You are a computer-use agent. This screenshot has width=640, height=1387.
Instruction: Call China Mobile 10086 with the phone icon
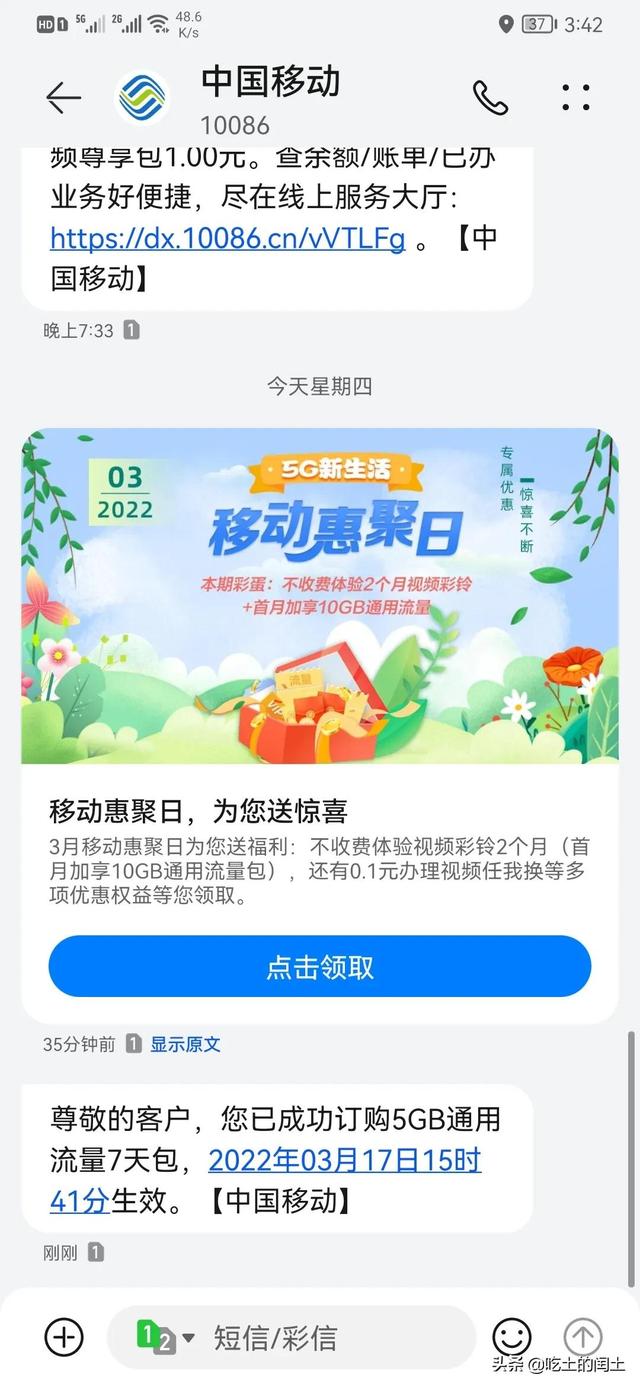point(490,97)
